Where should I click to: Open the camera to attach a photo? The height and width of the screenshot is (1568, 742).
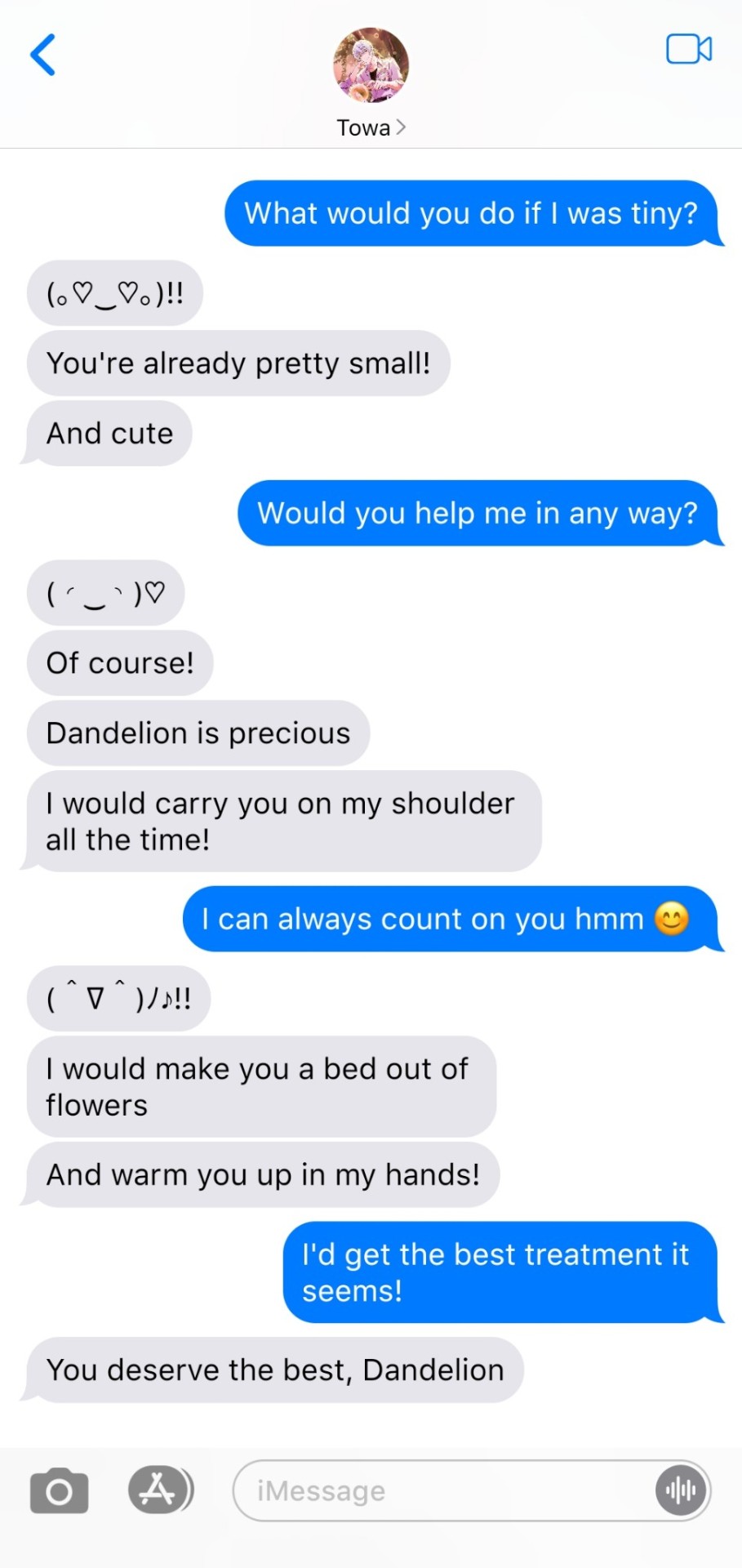coord(59,1491)
